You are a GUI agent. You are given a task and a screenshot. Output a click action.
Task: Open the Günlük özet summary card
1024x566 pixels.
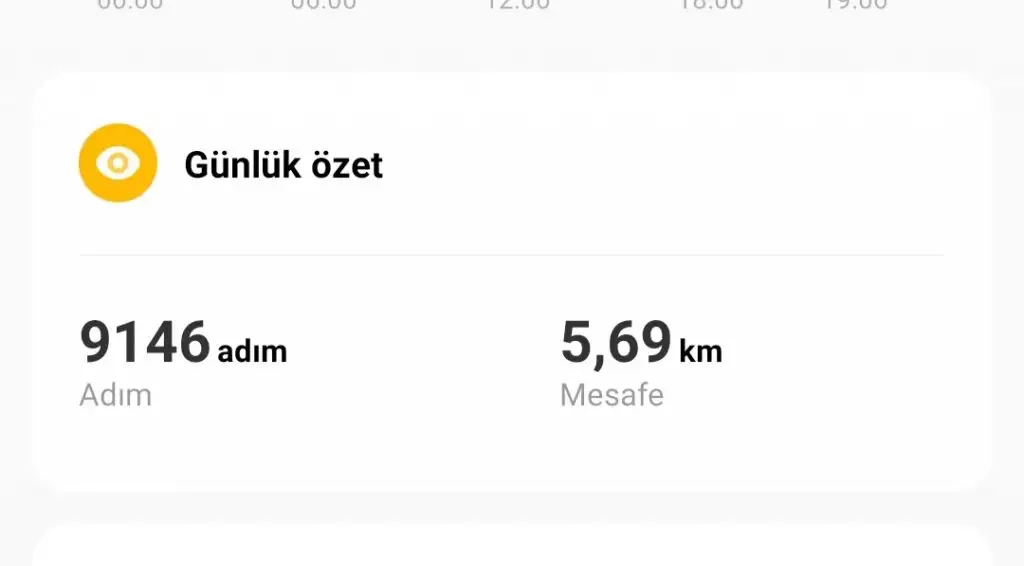[x=283, y=165]
